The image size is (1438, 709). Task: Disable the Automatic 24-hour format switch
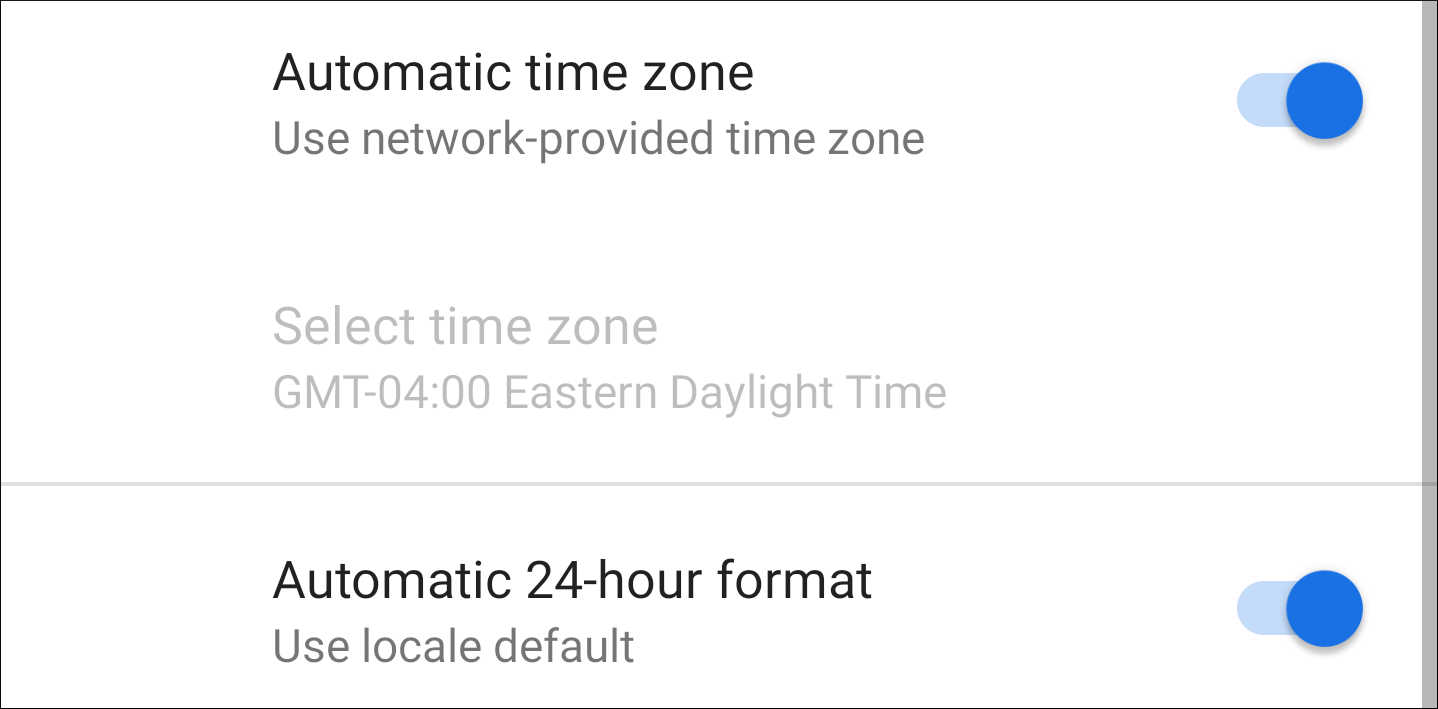1300,608
